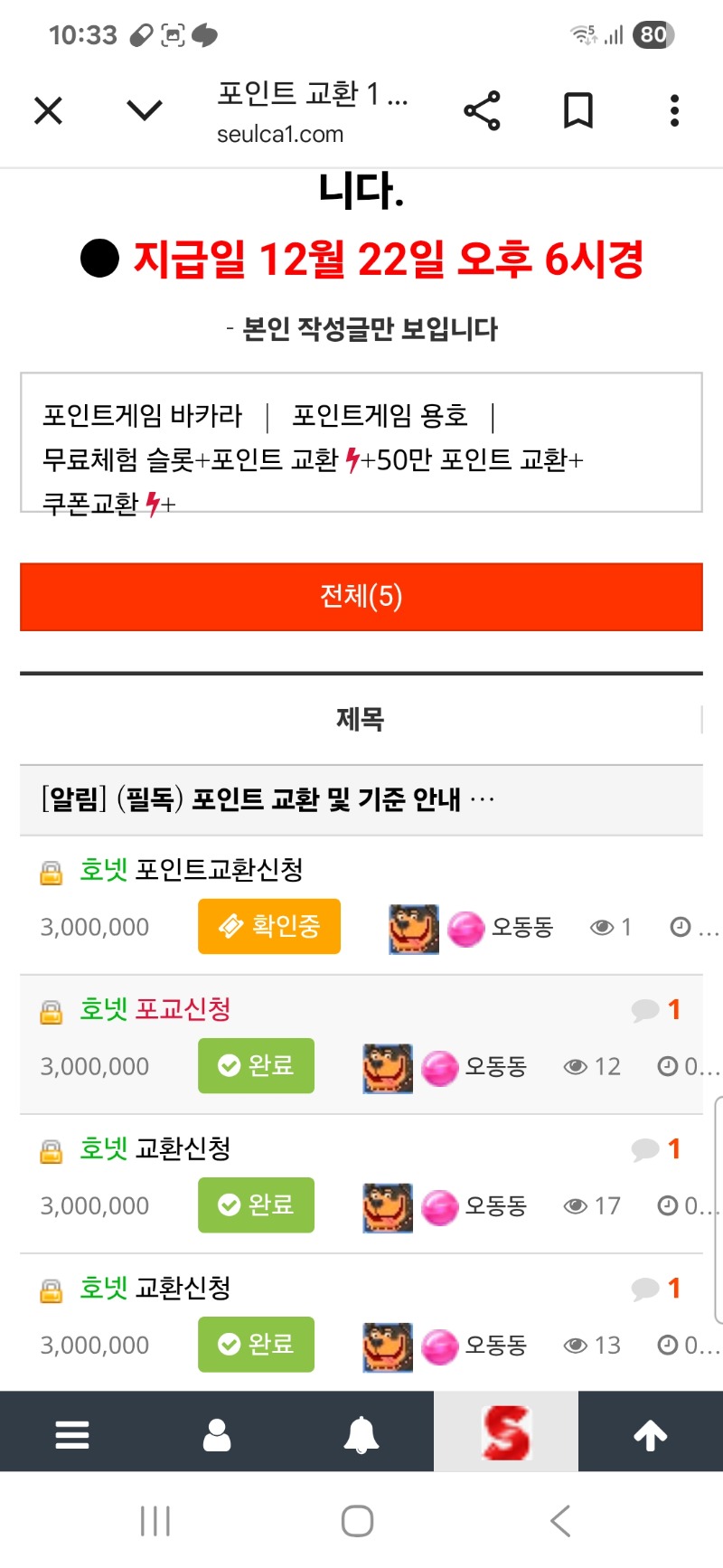Close the browser tab with X
This screenshot has height=1568, width=723.
[x=48, y=111]
